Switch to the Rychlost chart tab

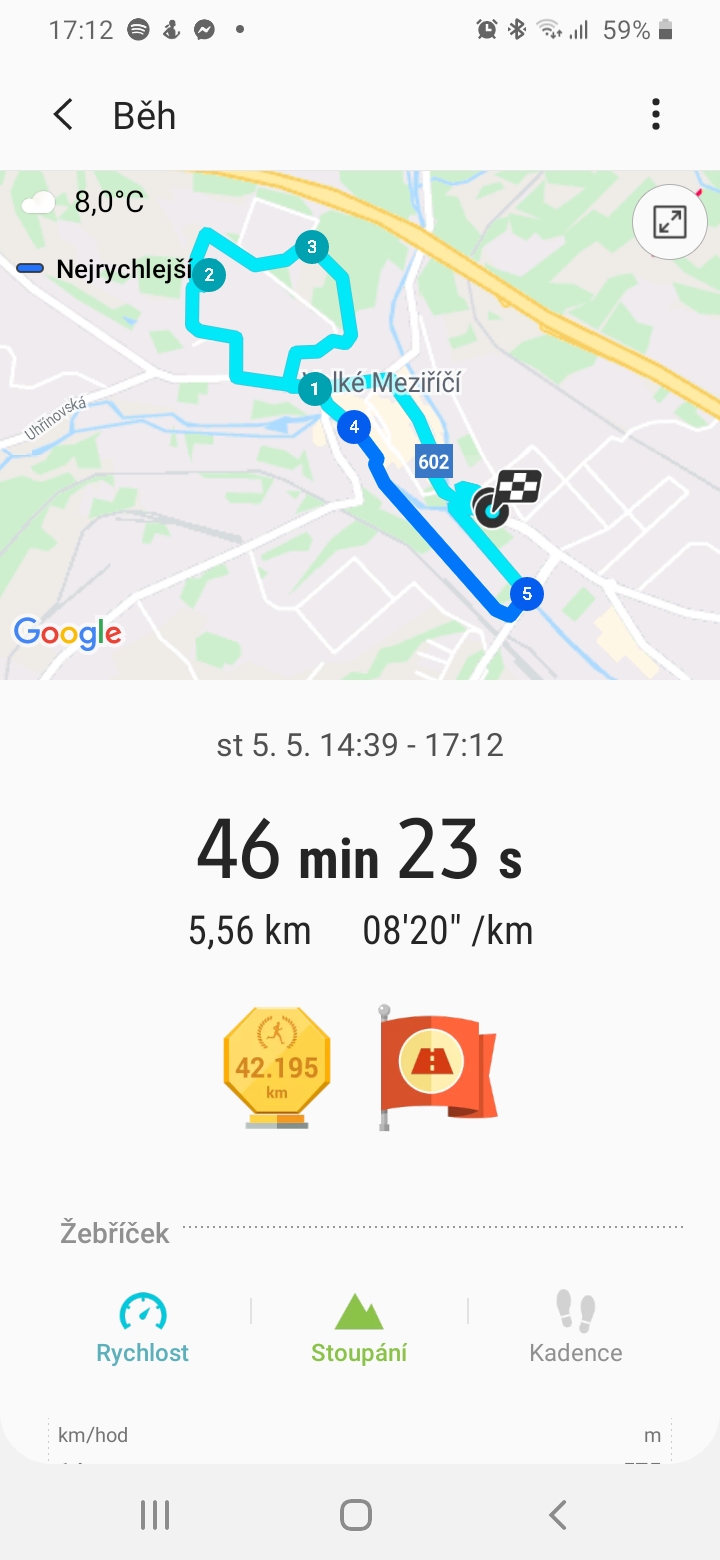click(143, 1328)
